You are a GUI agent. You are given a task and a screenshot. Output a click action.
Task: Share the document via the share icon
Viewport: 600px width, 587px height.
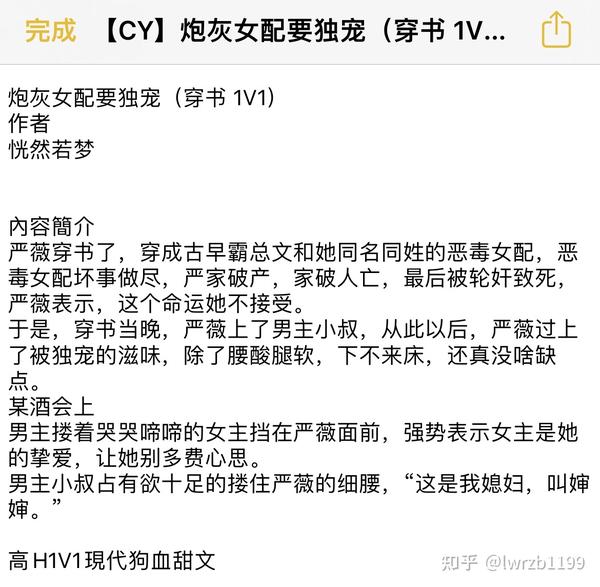click(x=556, y=30)
